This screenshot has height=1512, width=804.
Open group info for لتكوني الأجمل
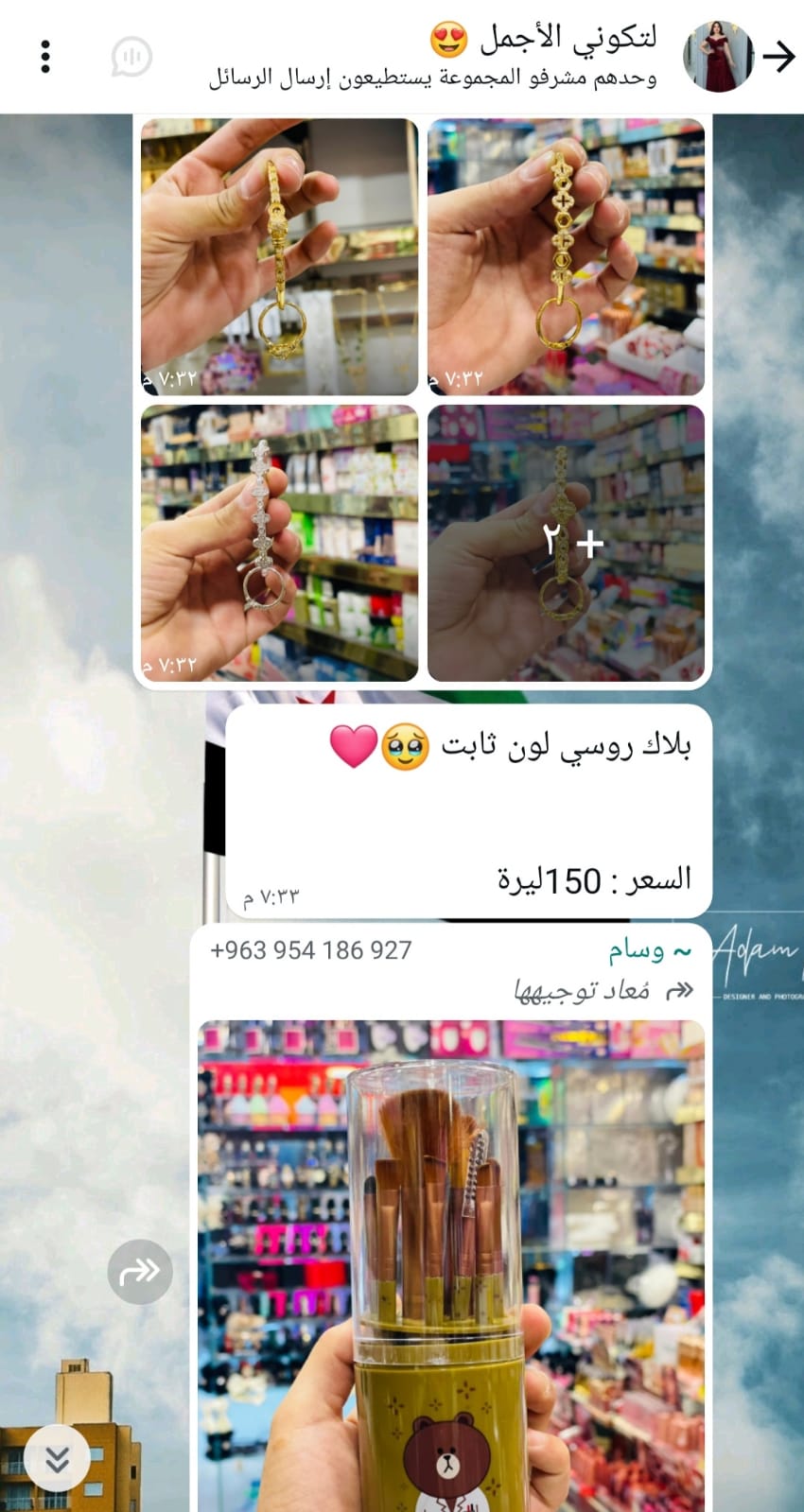432,57
